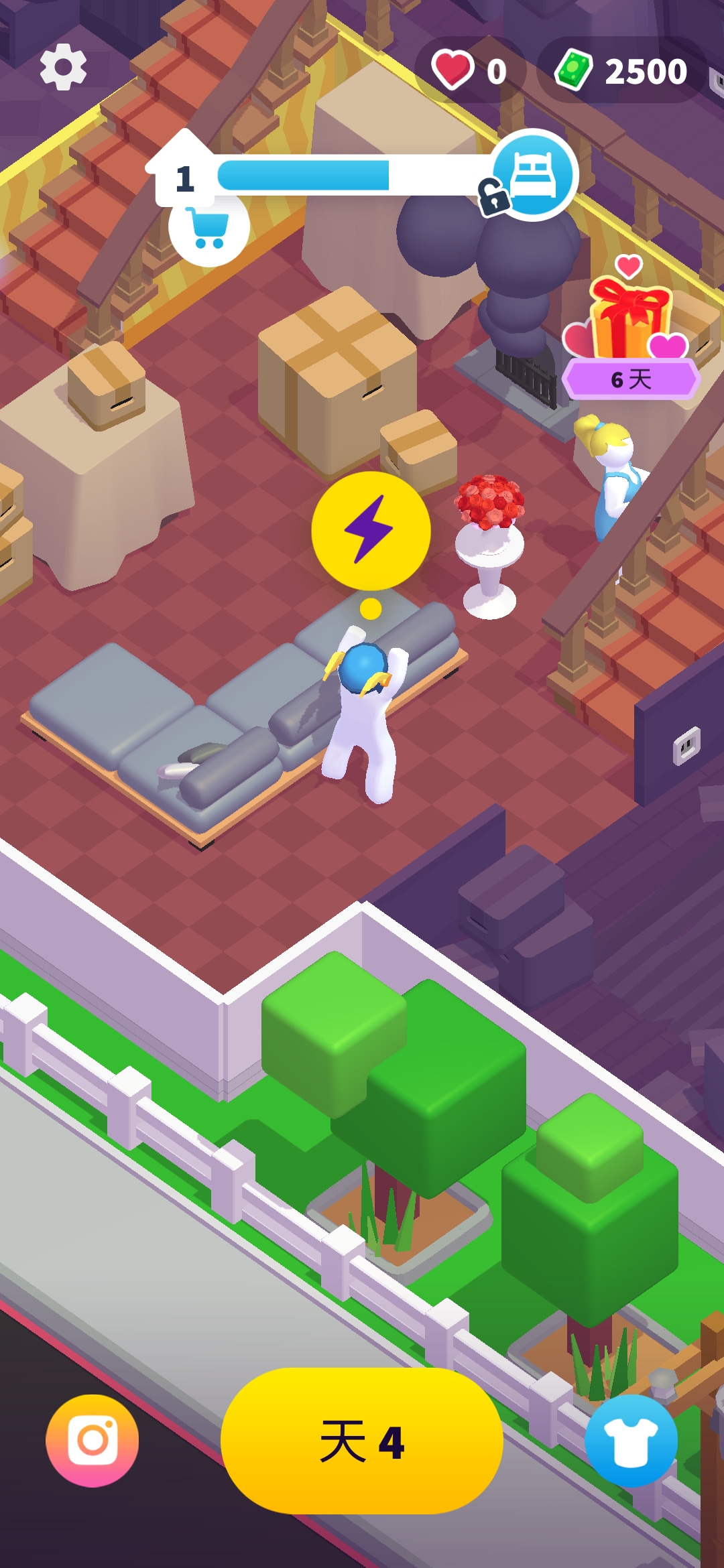Open the settings gear
This screenshot has width=724, height=1568.
click(x=63, y=67)
